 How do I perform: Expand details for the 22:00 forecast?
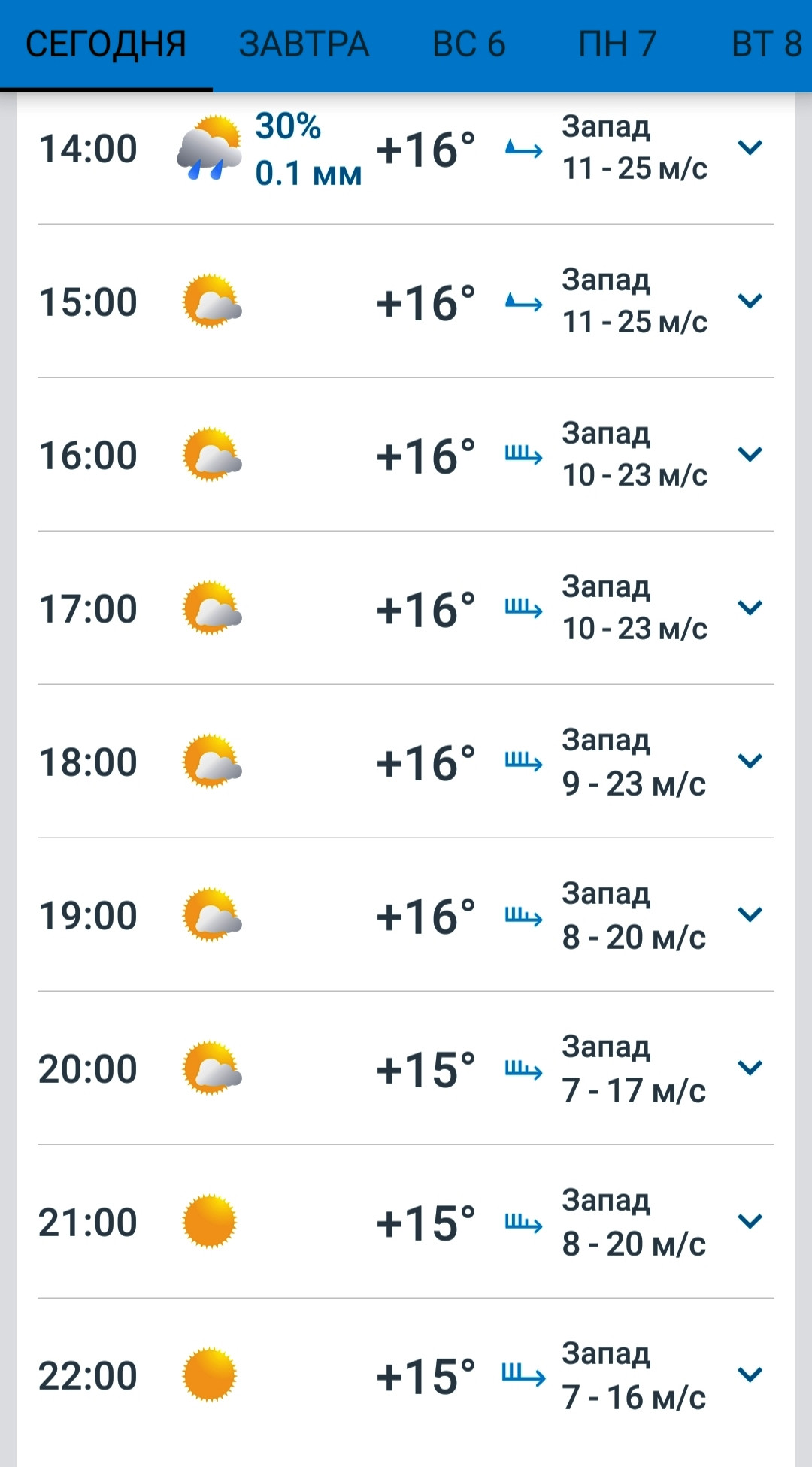(x=750, y=1375)
